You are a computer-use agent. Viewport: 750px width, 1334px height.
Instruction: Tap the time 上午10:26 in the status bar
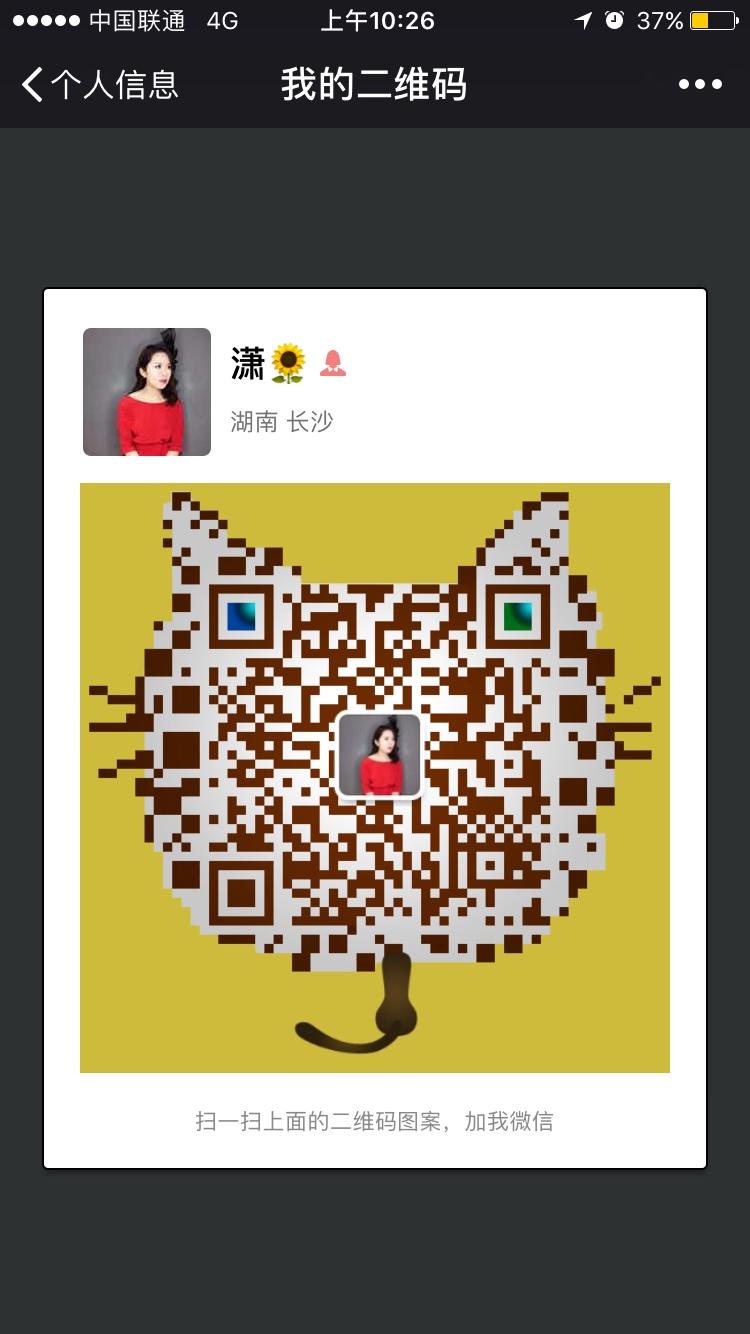(376, 18)
